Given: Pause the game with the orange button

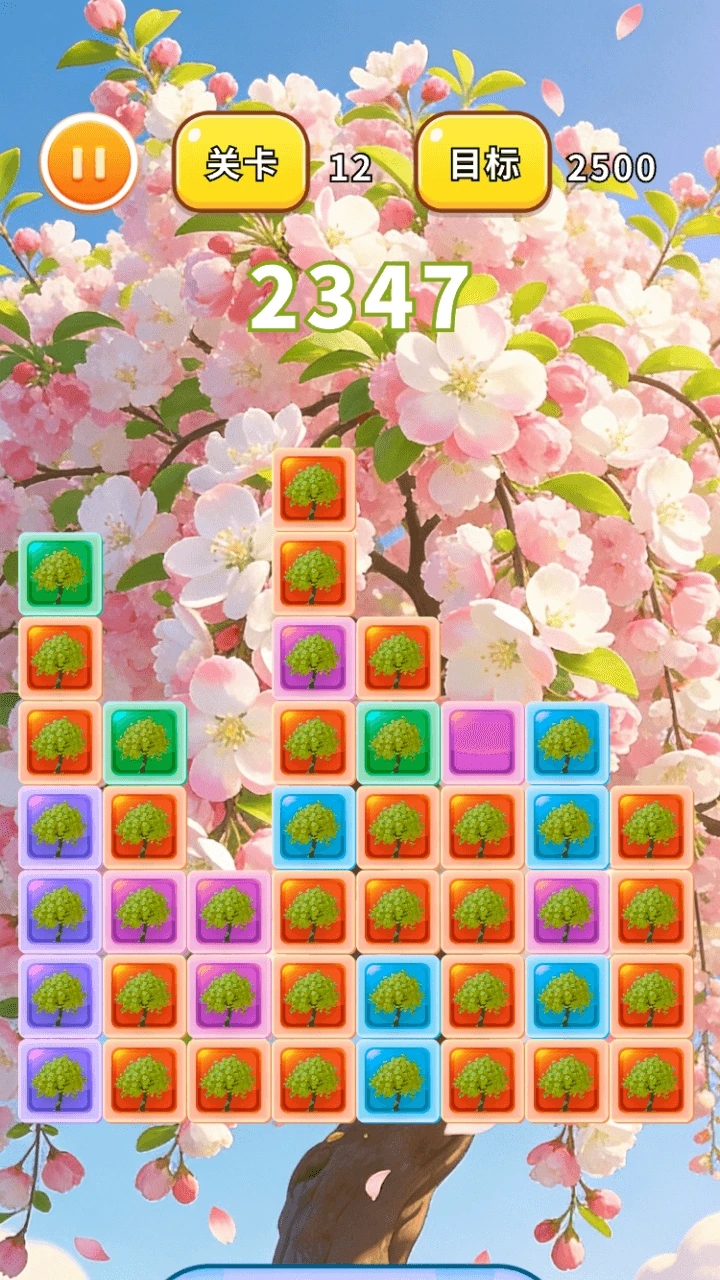Looking at the screenshot, I should click(88, 162).
